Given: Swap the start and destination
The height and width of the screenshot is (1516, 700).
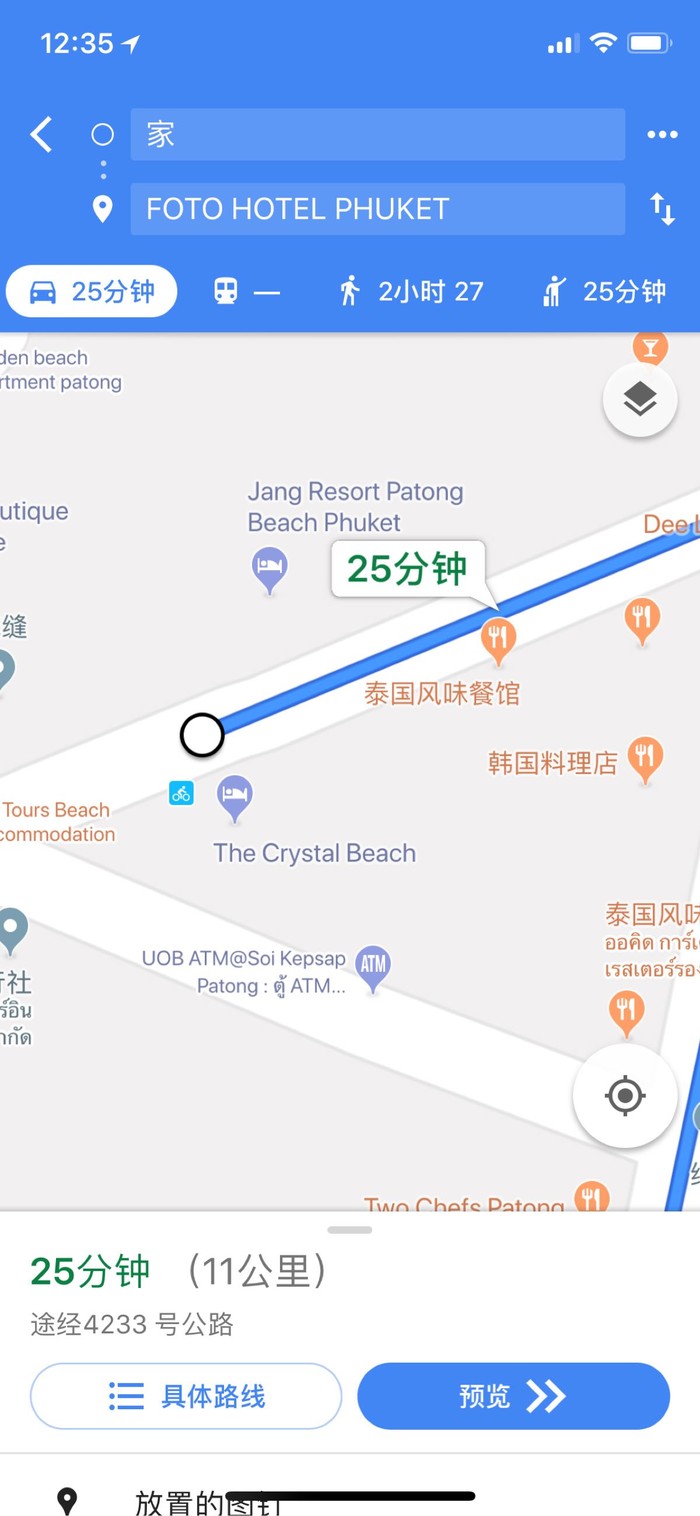Looking at the screenshot, I should [662, 209].
